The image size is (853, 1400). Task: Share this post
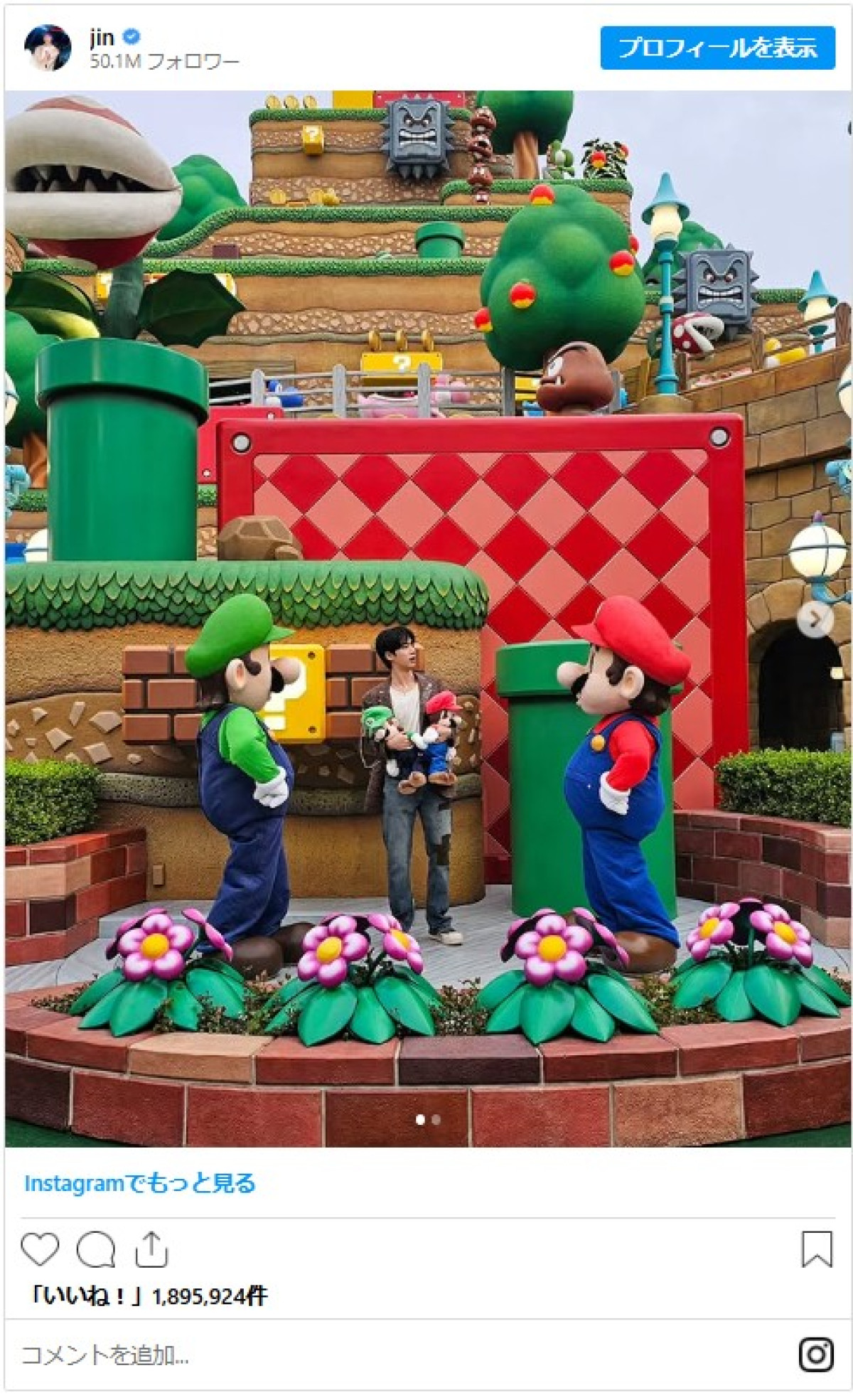click(x=151, y=1250)
